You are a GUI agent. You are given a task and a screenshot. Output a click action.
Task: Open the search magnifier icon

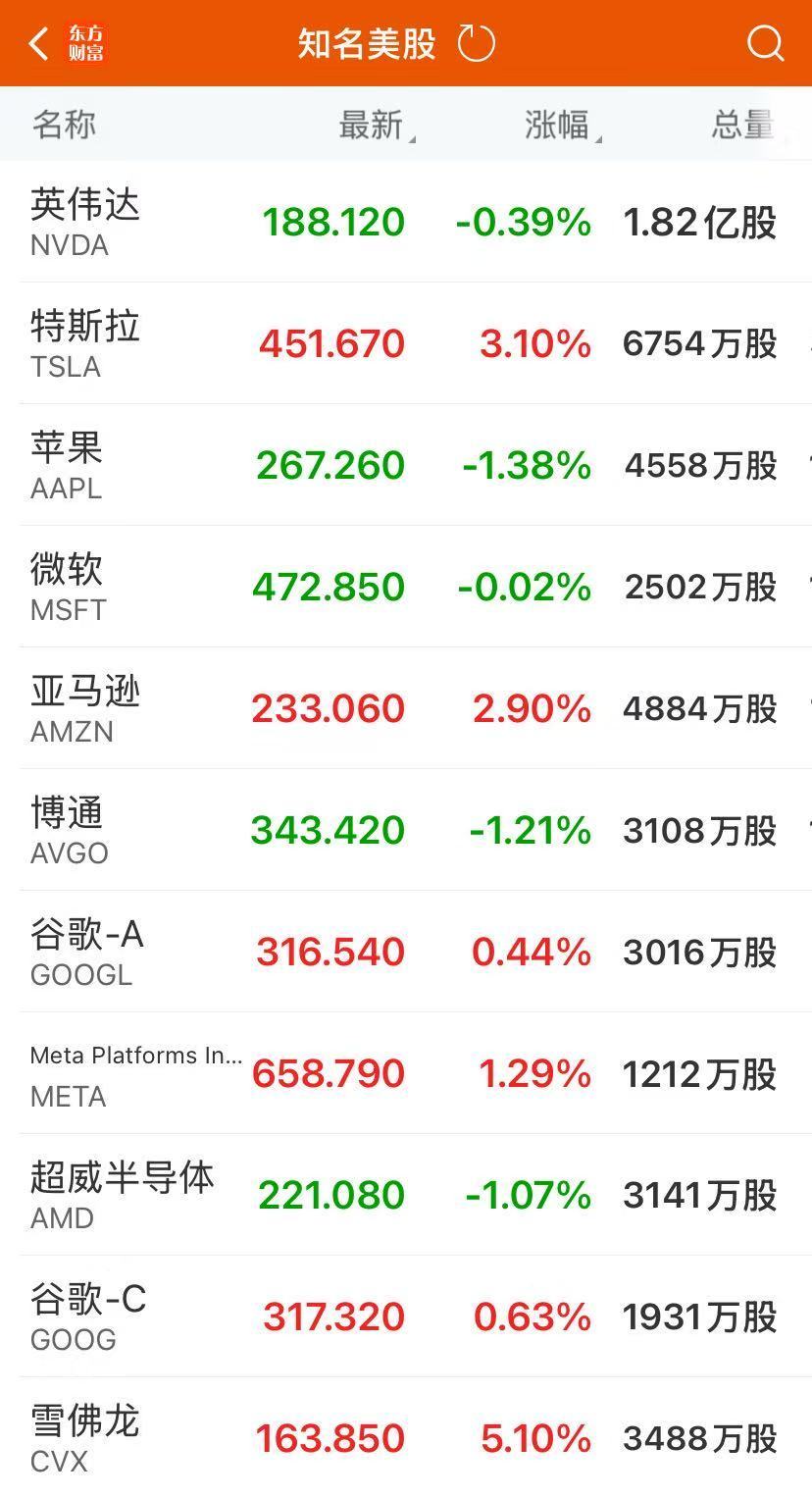(x=765, y=44)
